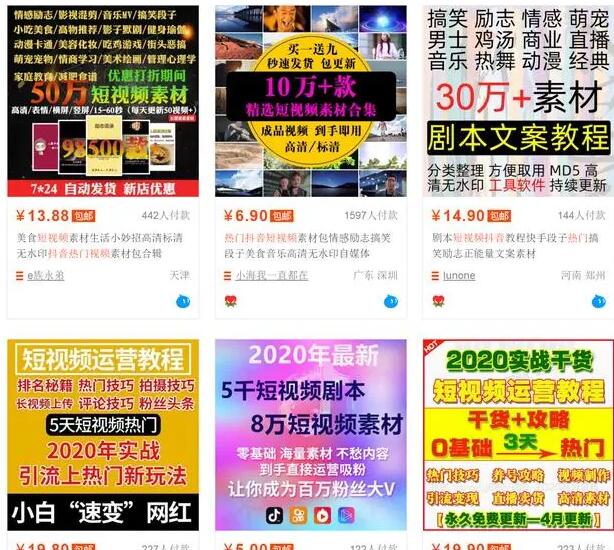
Task: Open the 30万+素材 剧本文案教程 product image
Action: (x=518, y=101)
